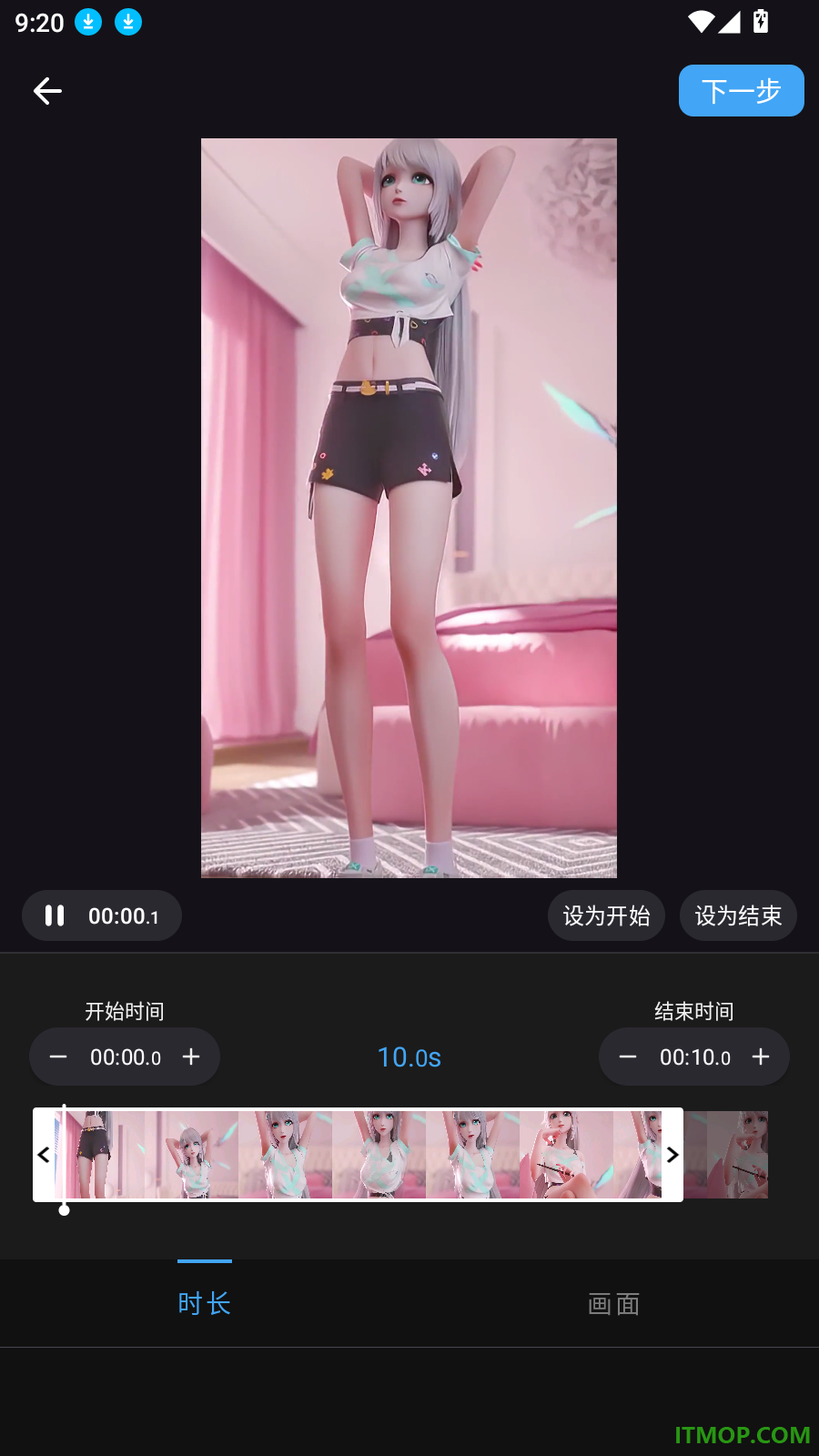Increase the 结束时间 with plus
The image size is (819, 1456).
[x=761, y=1057]
